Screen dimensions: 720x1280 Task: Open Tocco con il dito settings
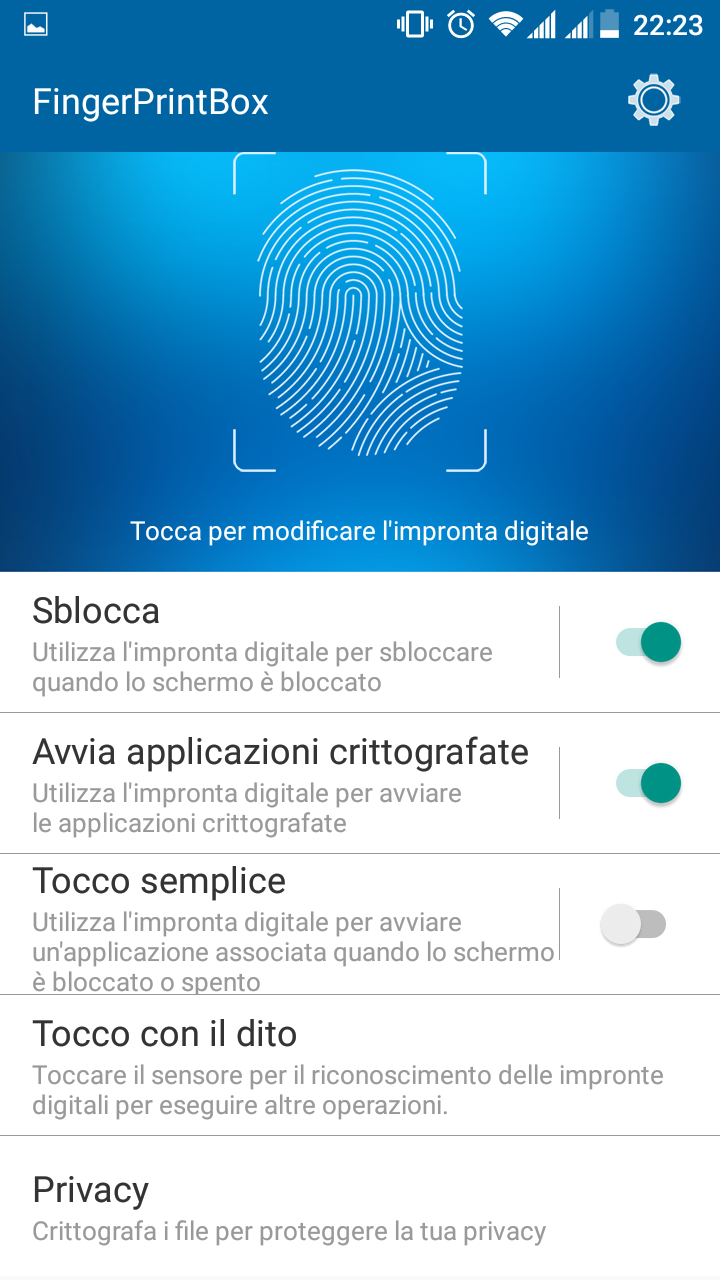(x=360, y=1065)
